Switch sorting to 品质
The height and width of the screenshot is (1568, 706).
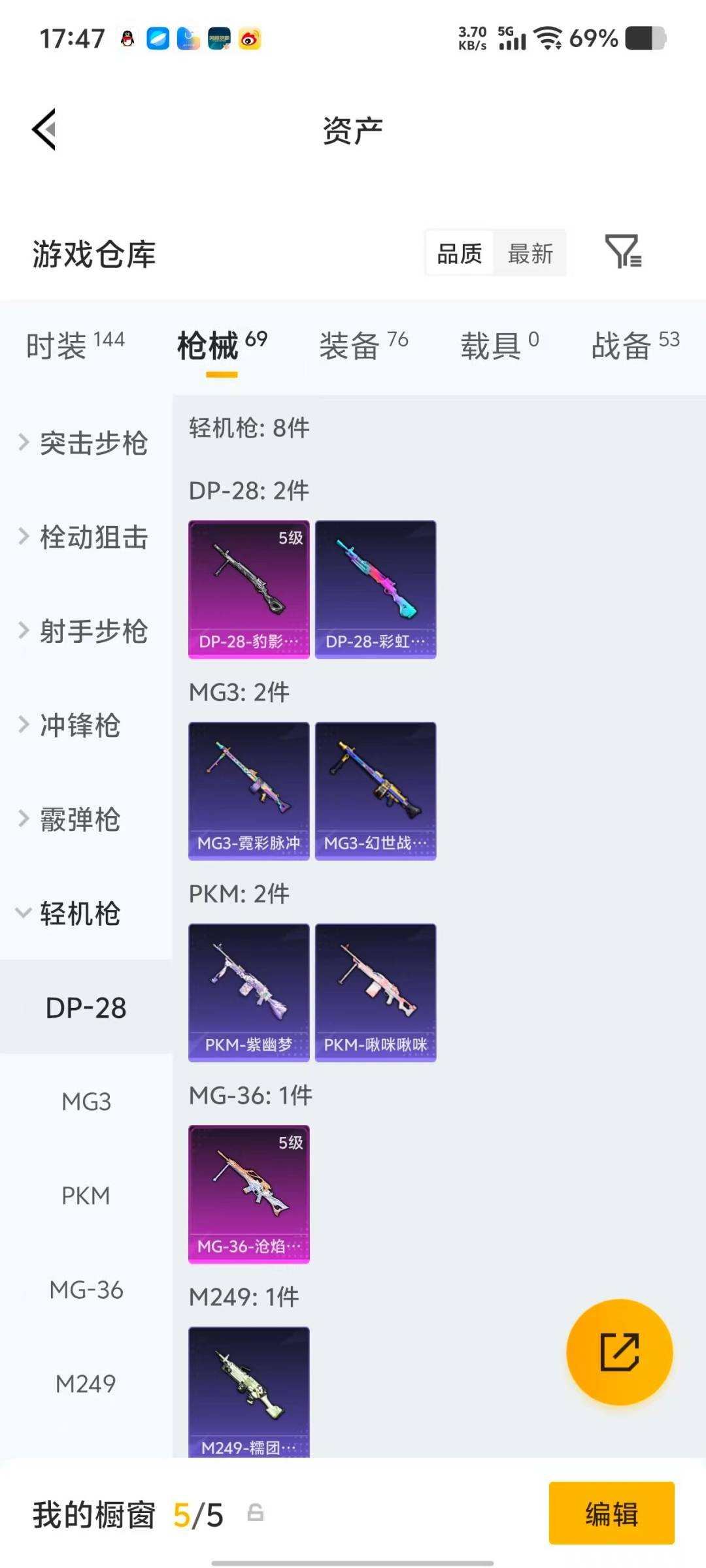(x=460, y=253)
